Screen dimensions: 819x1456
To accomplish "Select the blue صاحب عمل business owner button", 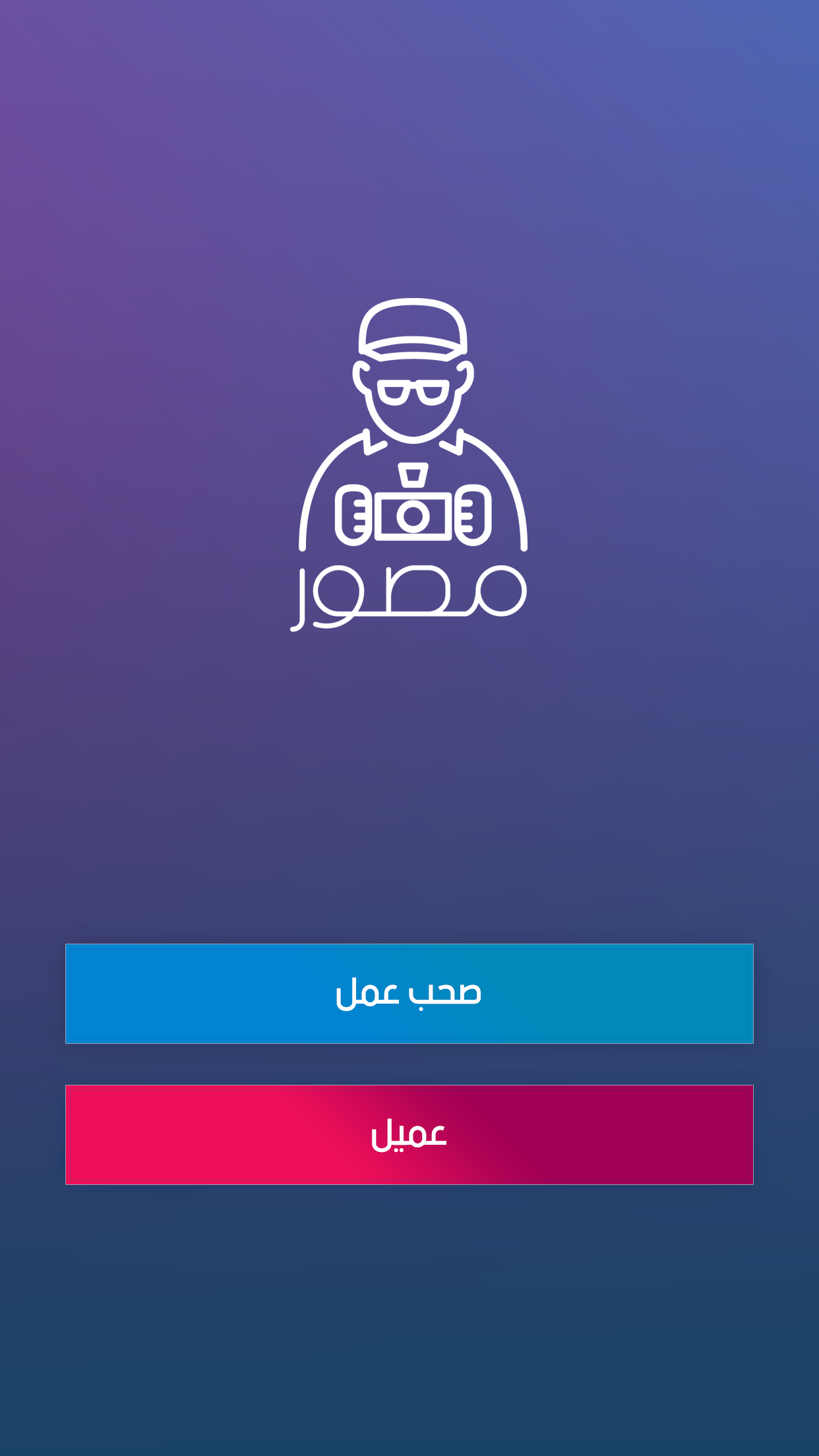I will pyautogui.click(x=409, y=993).
